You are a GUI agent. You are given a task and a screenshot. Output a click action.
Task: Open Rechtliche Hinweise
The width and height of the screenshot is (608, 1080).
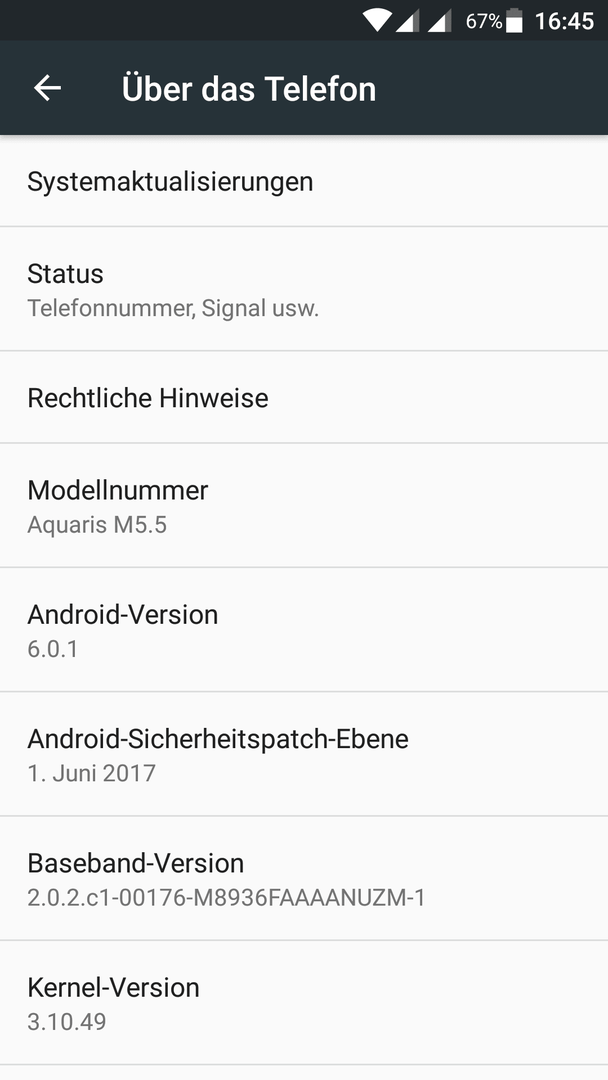[304, 397]
